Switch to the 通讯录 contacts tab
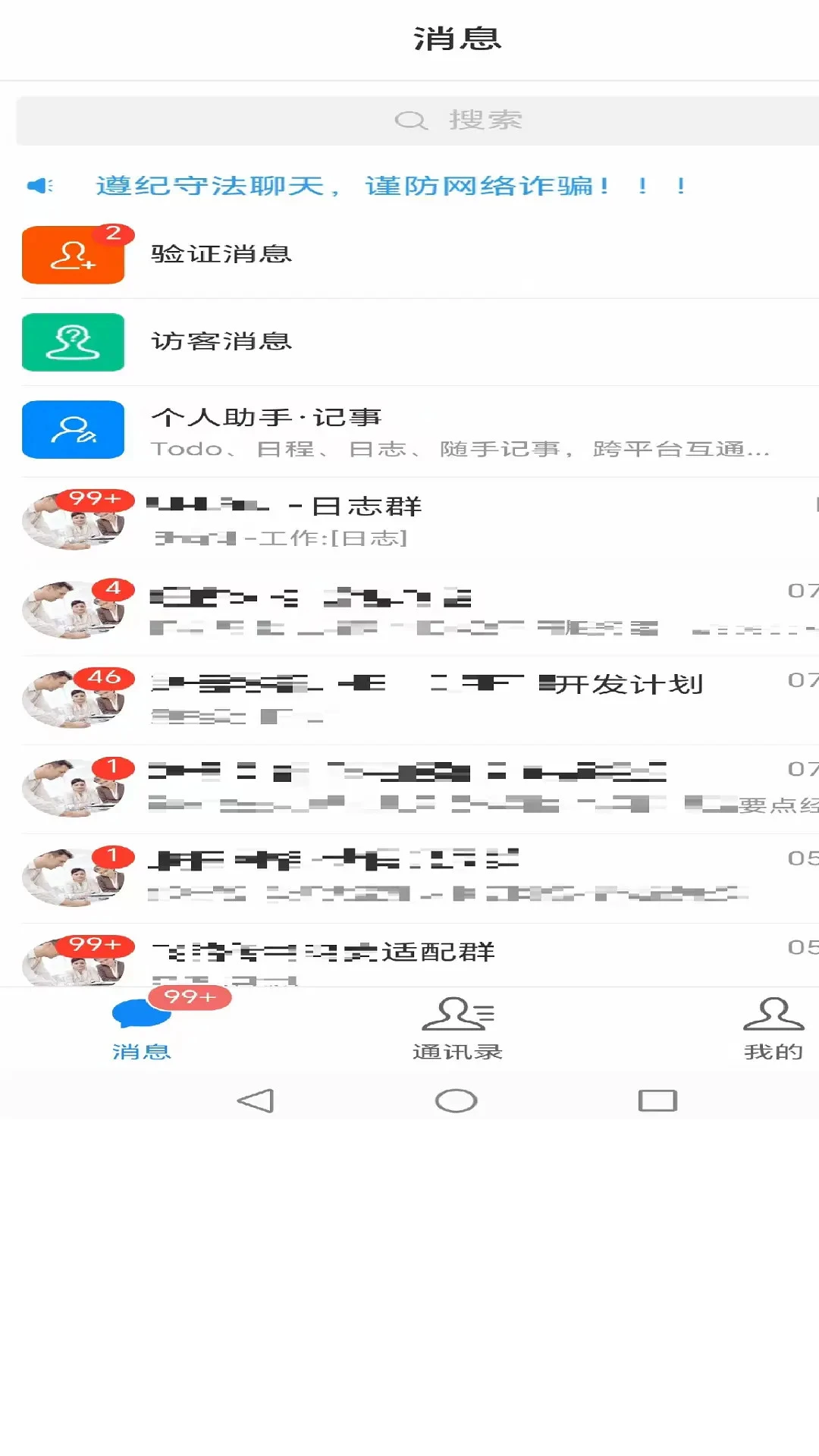 point(457,1028)
